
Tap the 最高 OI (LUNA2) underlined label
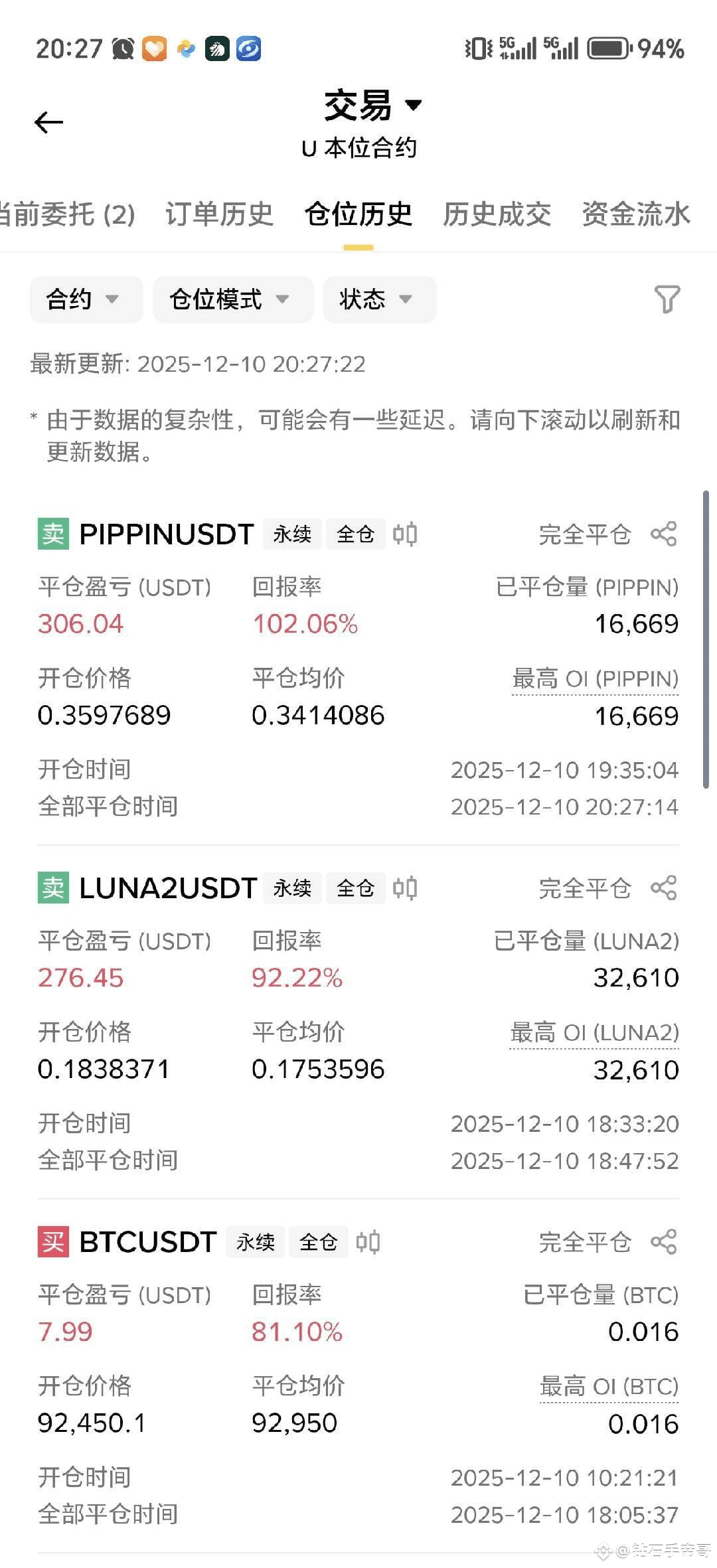[594, 1034]
